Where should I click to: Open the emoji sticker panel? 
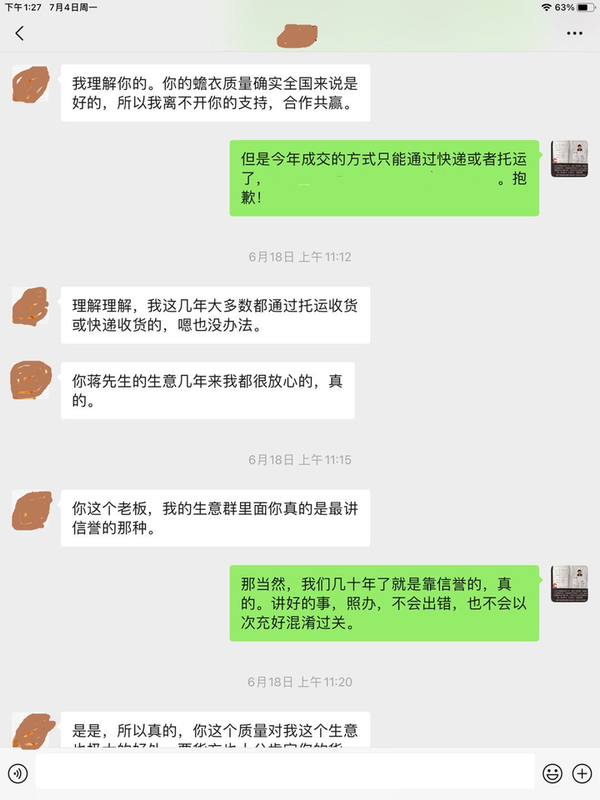551,773
